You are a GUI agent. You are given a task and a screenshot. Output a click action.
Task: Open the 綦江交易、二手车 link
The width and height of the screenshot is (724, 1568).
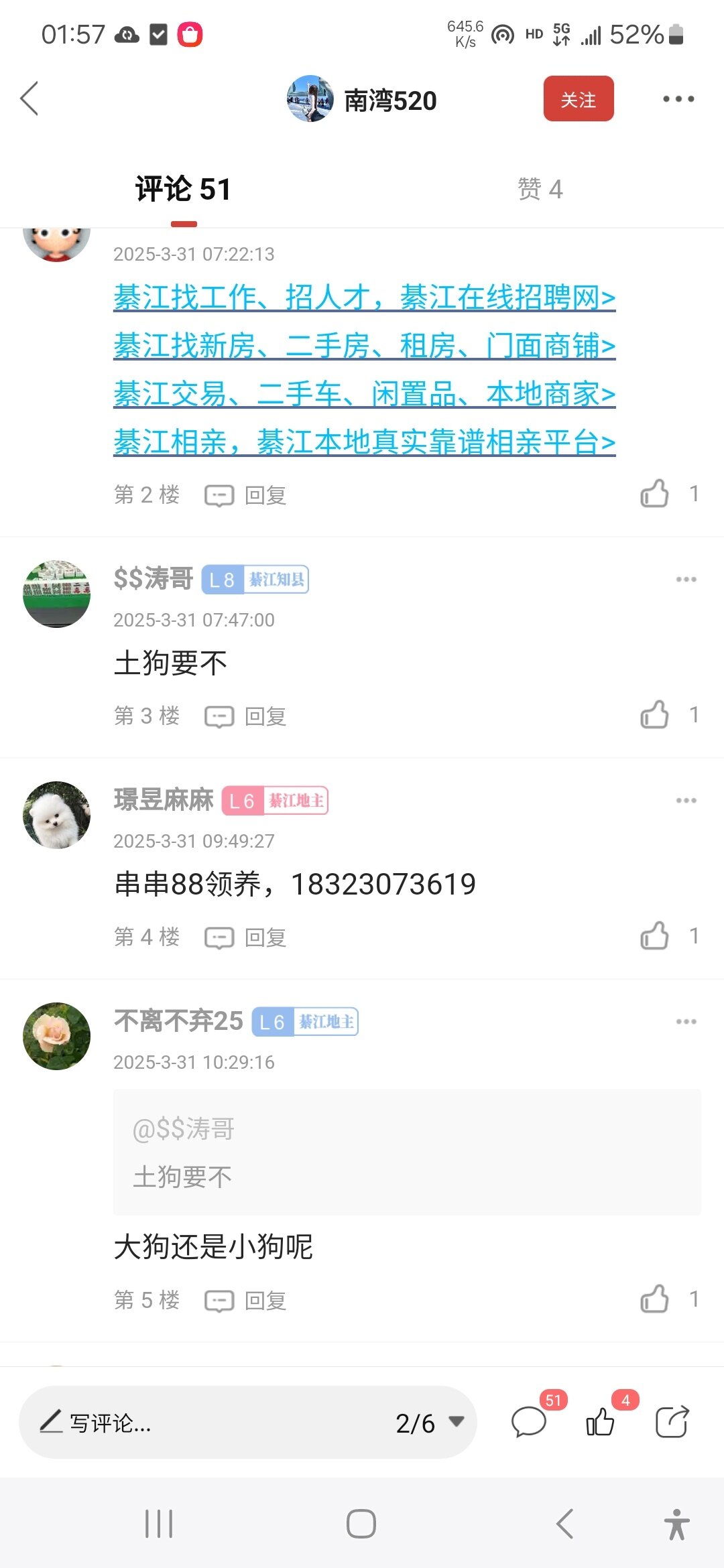coord(364,394)
